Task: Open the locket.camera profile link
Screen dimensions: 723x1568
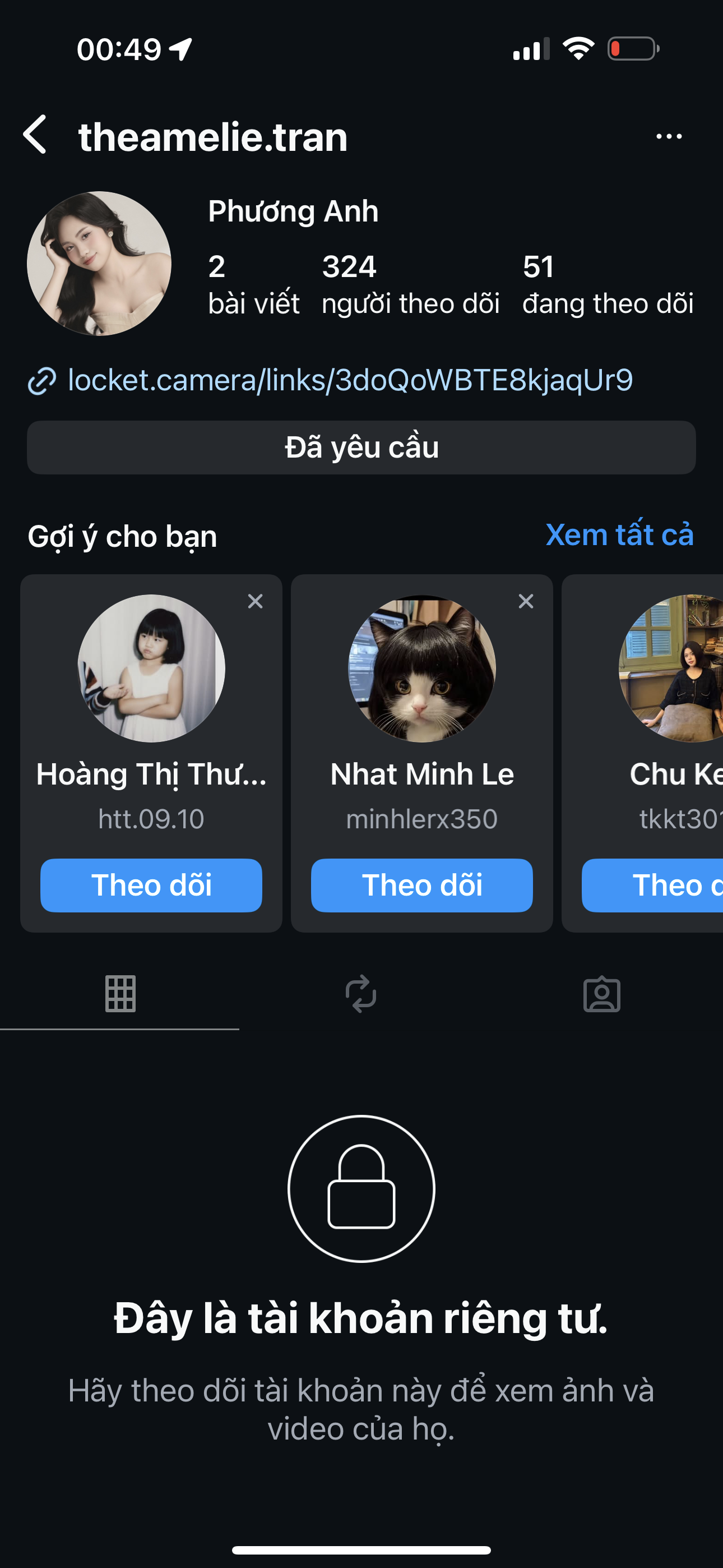Action: tap(349, 380)
